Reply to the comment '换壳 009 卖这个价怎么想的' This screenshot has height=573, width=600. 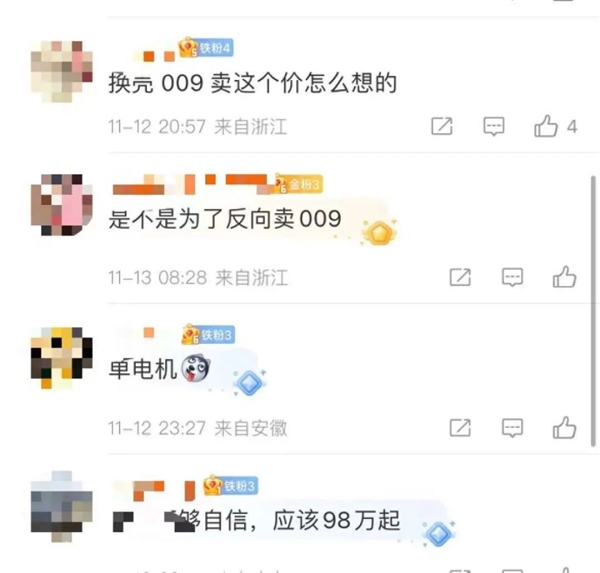coord(493,127)
